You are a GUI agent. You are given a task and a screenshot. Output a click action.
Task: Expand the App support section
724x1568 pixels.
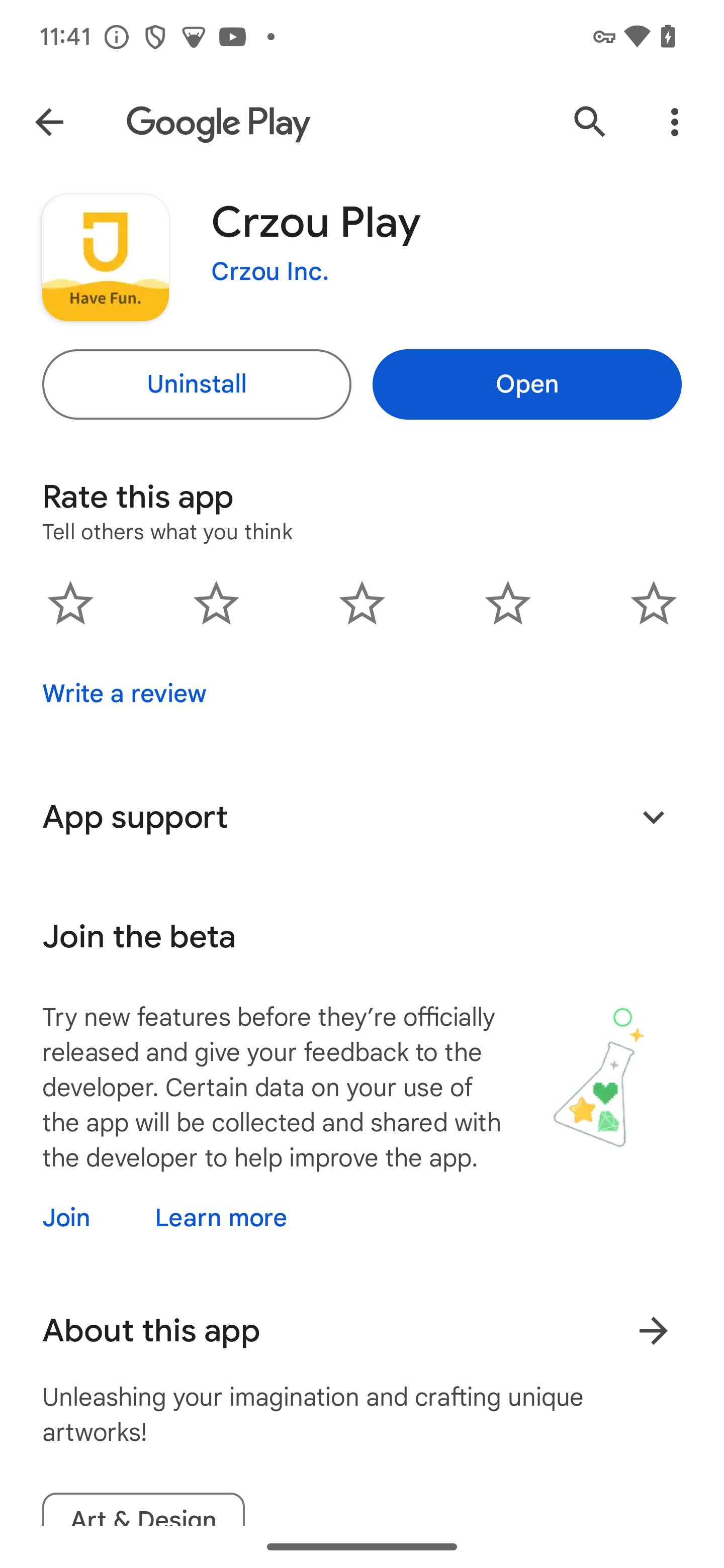(653, 817)
